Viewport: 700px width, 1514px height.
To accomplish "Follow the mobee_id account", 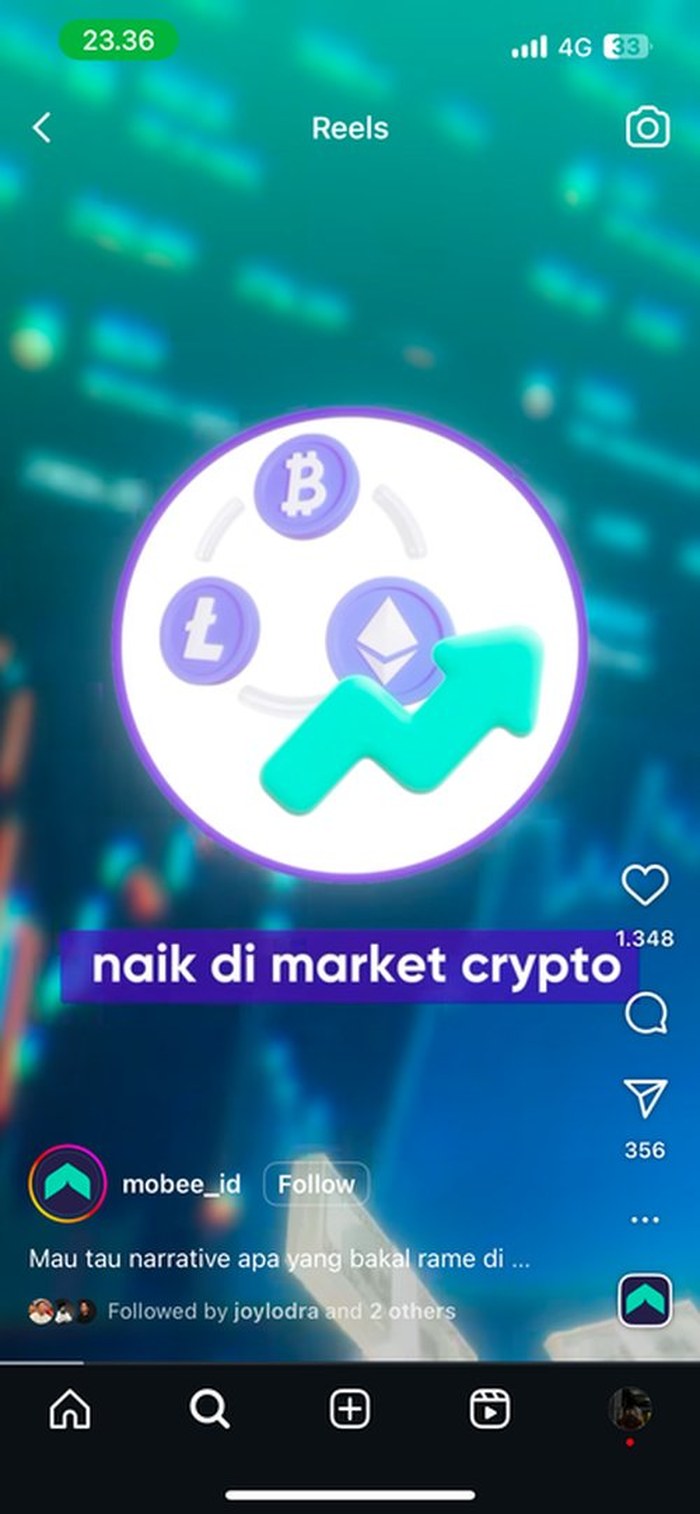I will pyautogui.click(x=316, y=1184).
